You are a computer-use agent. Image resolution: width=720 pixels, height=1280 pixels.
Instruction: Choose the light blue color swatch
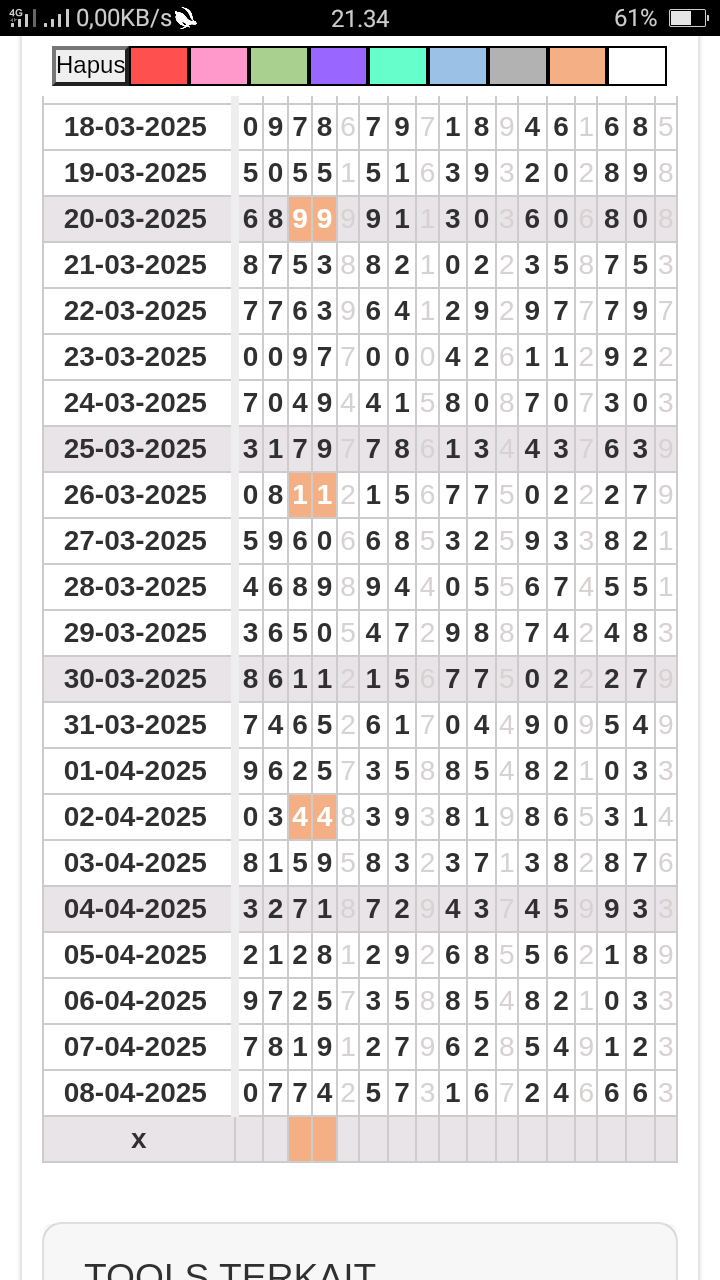point(458,66)
